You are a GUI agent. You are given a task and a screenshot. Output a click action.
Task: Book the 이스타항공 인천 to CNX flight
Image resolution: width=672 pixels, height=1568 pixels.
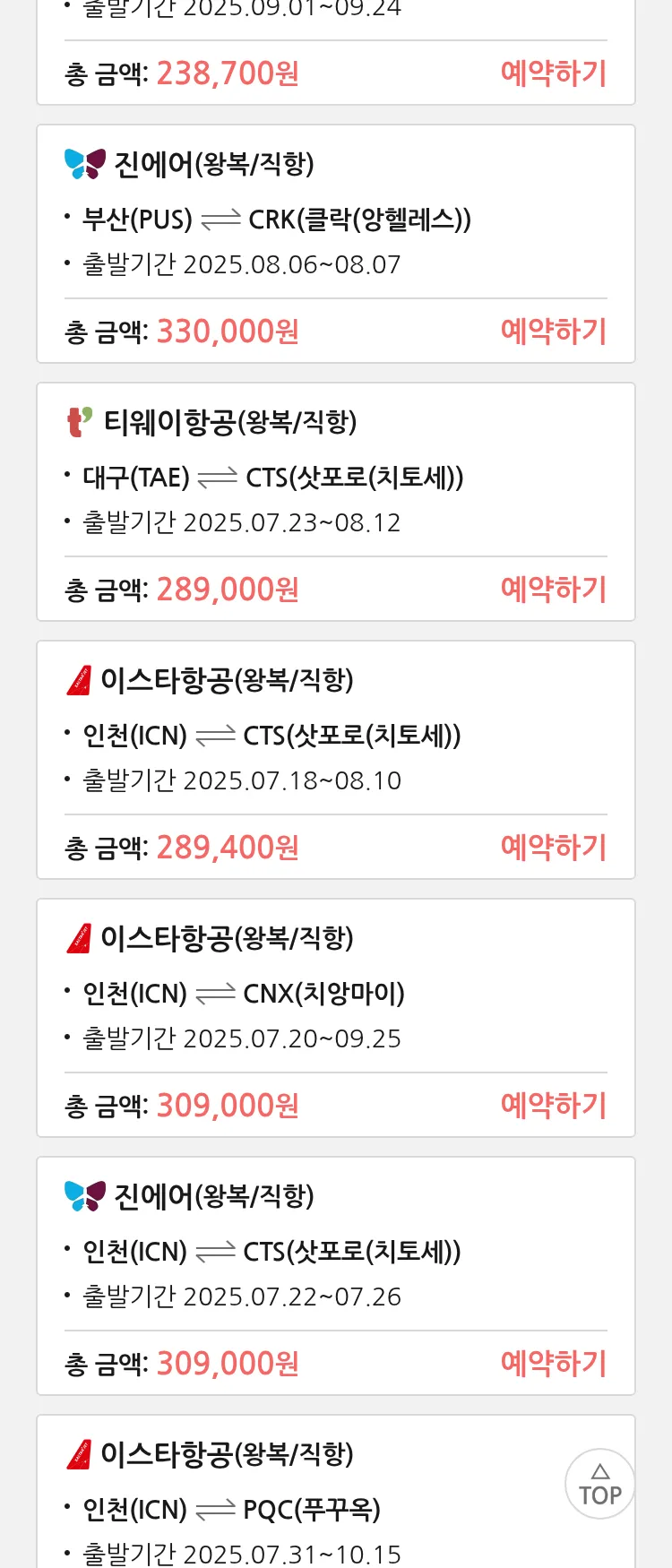tap(553, 1106)
